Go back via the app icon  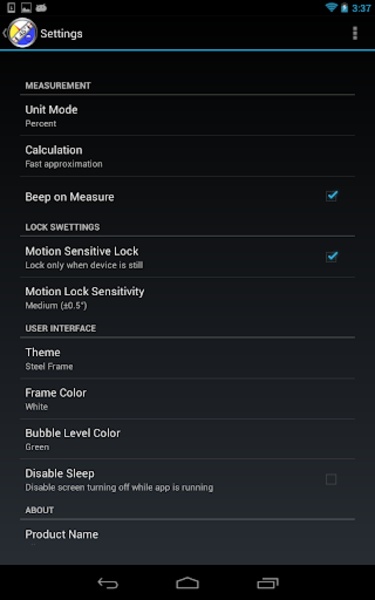click(x=20, y=33)
